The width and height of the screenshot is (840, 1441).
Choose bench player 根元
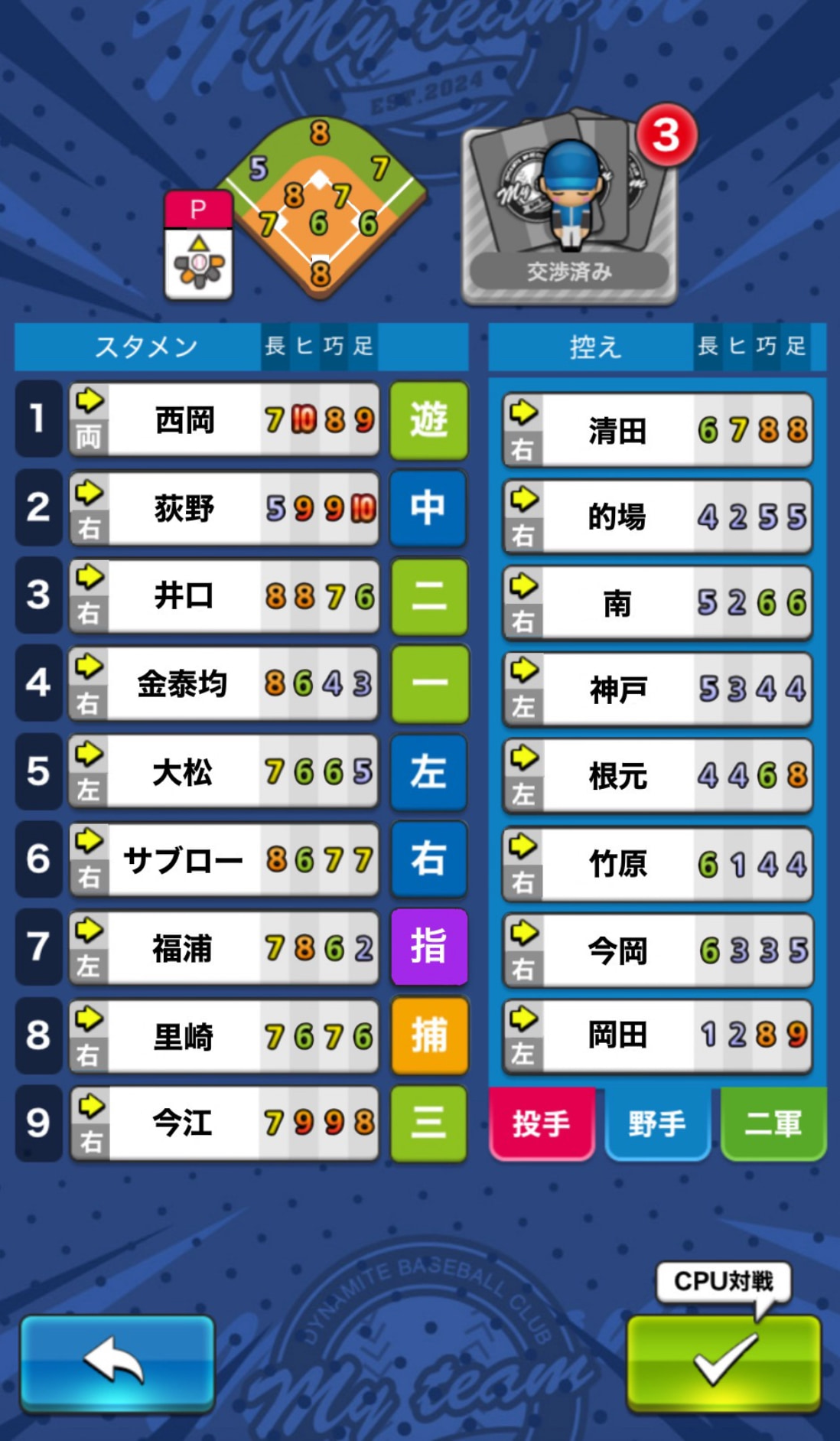coord(657,776)
